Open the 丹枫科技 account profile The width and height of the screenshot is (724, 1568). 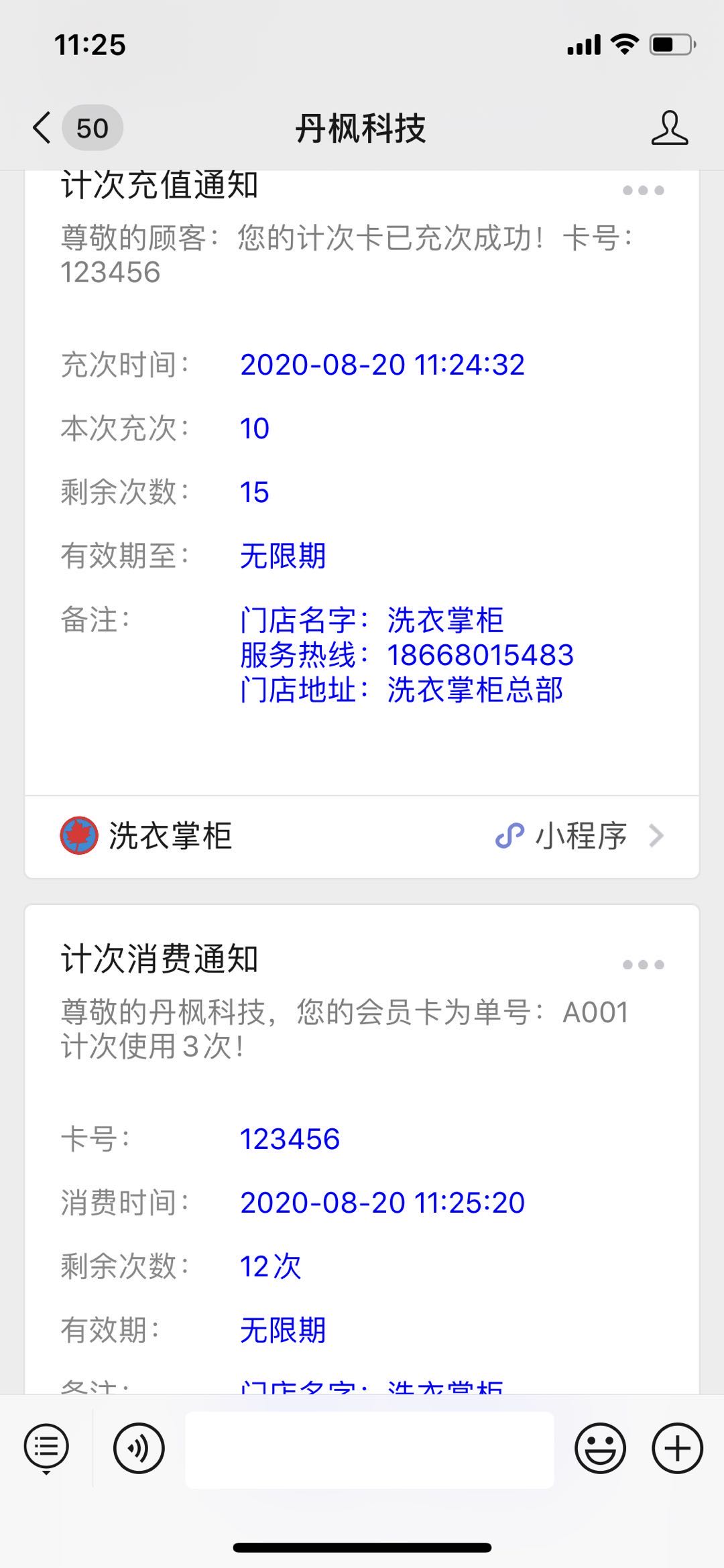click(669, 127)
